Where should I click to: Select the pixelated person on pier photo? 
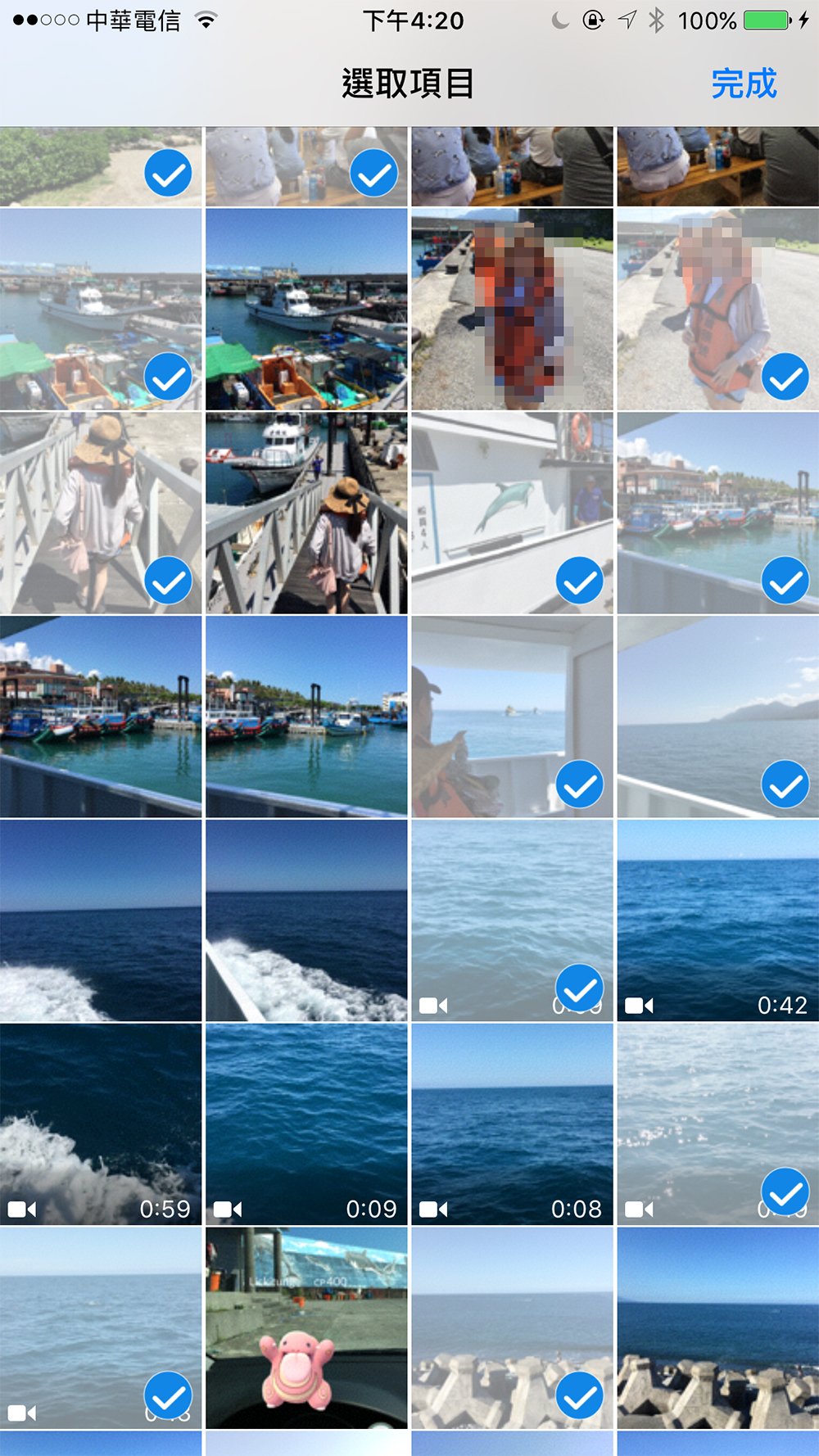512,310
